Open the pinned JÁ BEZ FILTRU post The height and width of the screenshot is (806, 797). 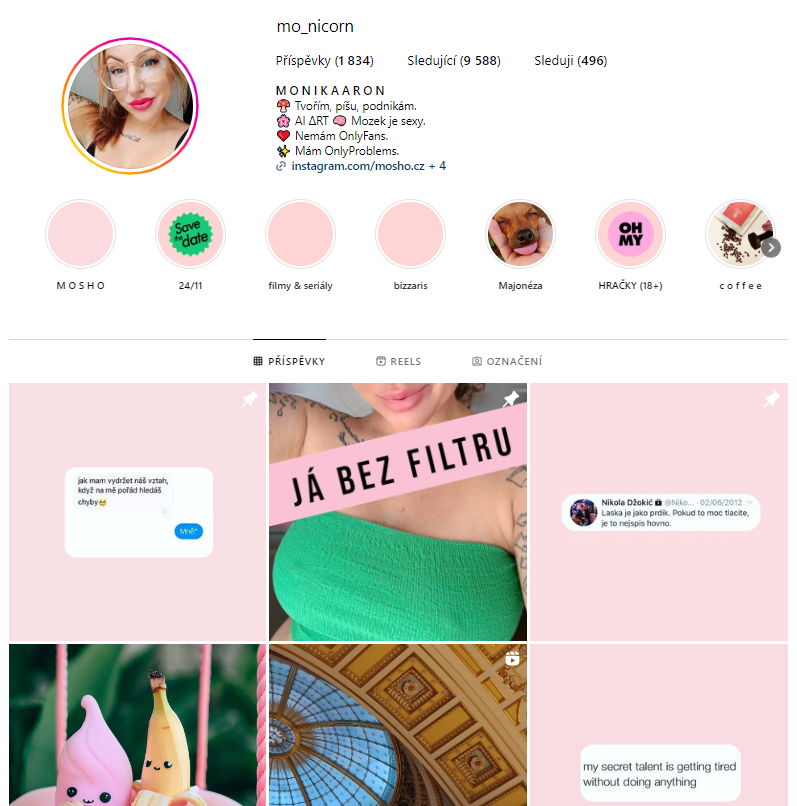[x=398, y=512]
